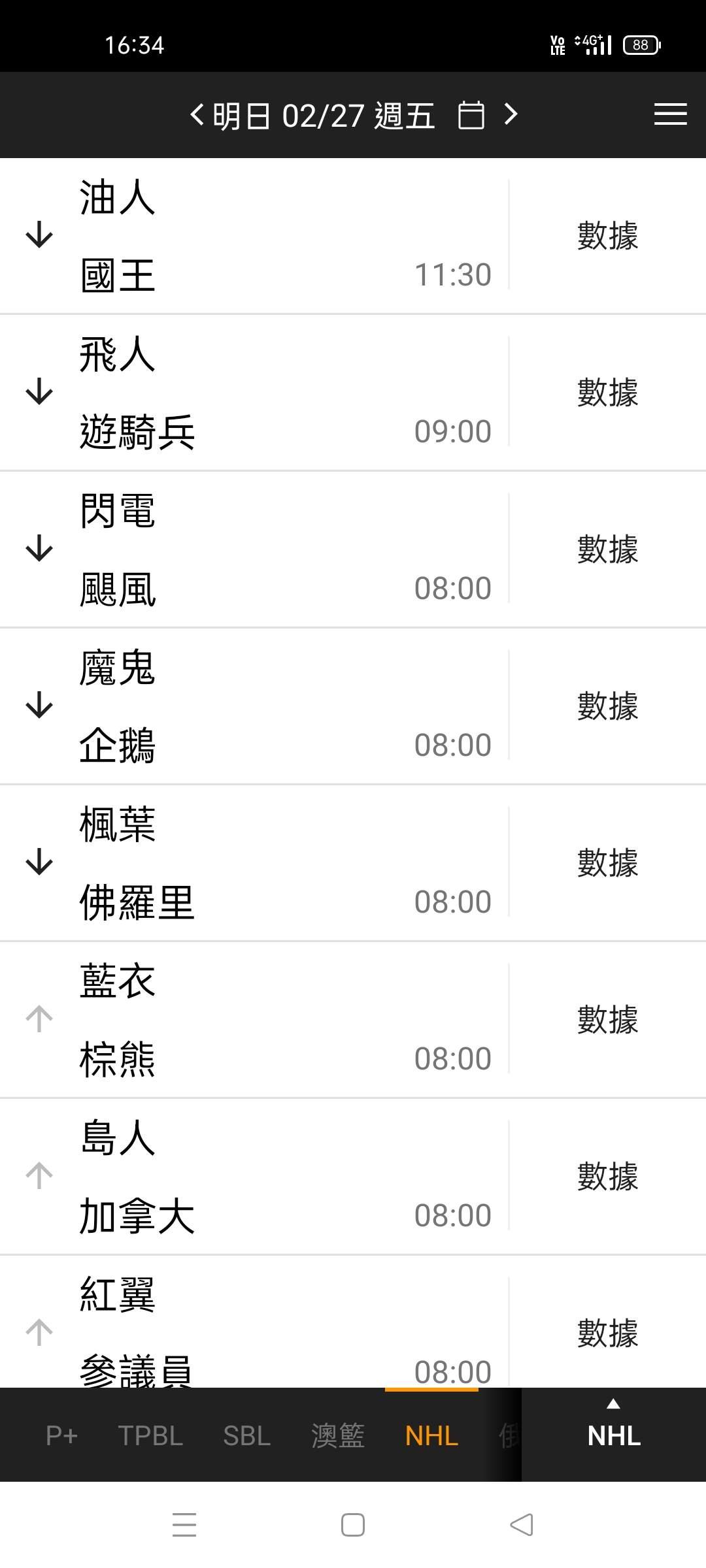Open the NHL league selector dropdown
The height and width of the screenshot is (1568, 706).
pyautogui.click(x=613, y=1429)
